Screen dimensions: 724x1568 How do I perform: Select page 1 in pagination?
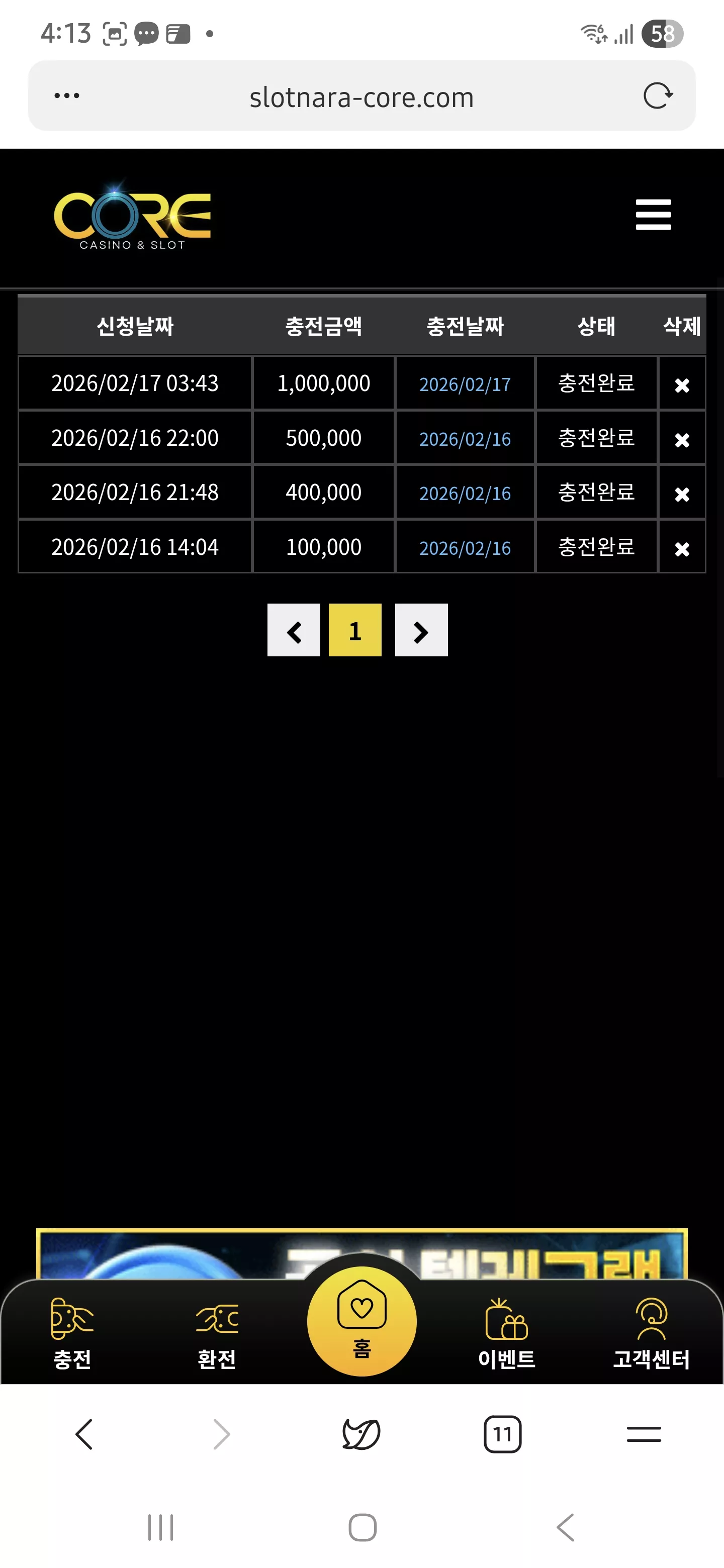[x=355, y=630]
